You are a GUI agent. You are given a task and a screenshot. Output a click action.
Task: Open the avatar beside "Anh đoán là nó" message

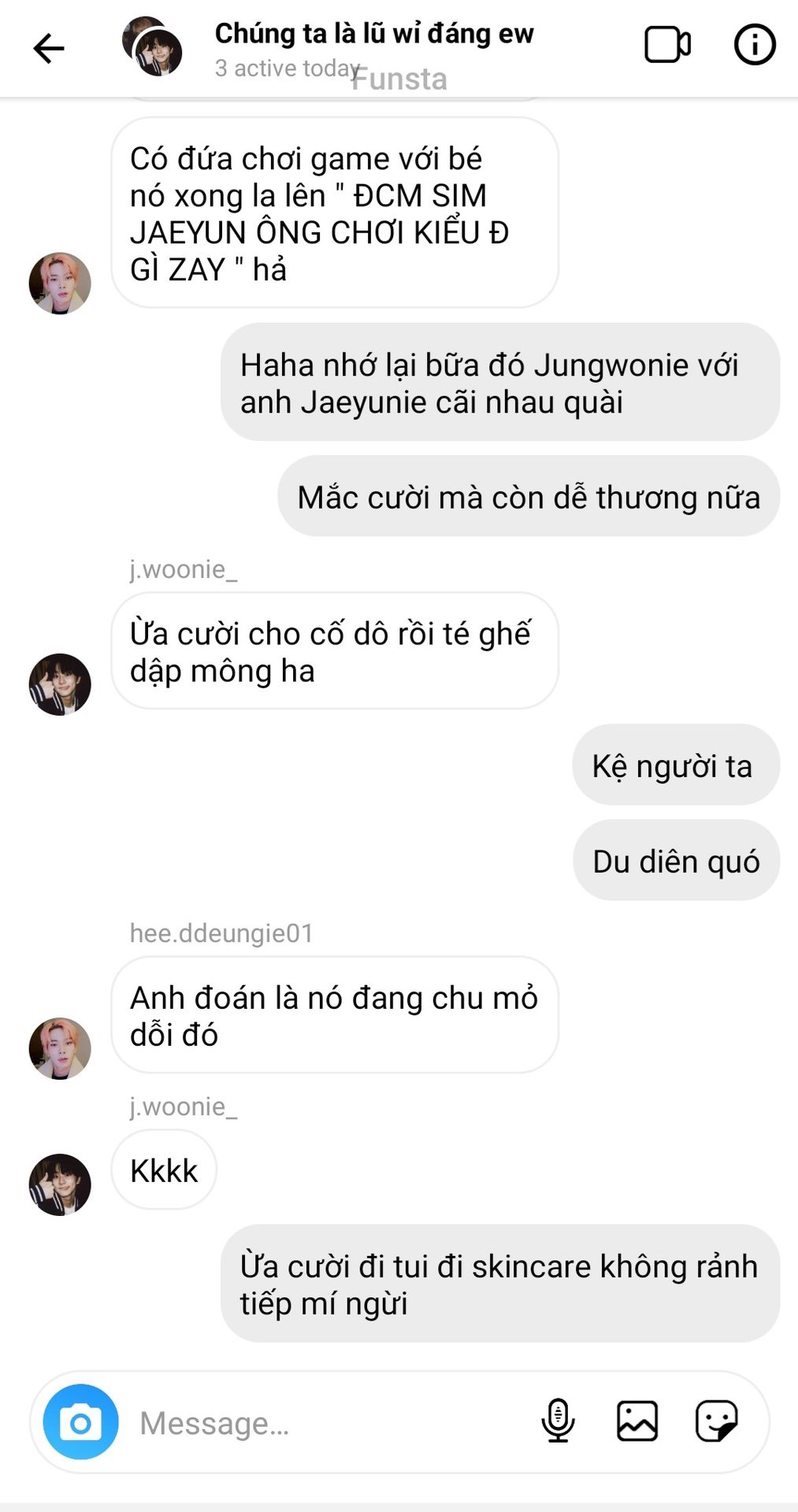(60, 1048)
